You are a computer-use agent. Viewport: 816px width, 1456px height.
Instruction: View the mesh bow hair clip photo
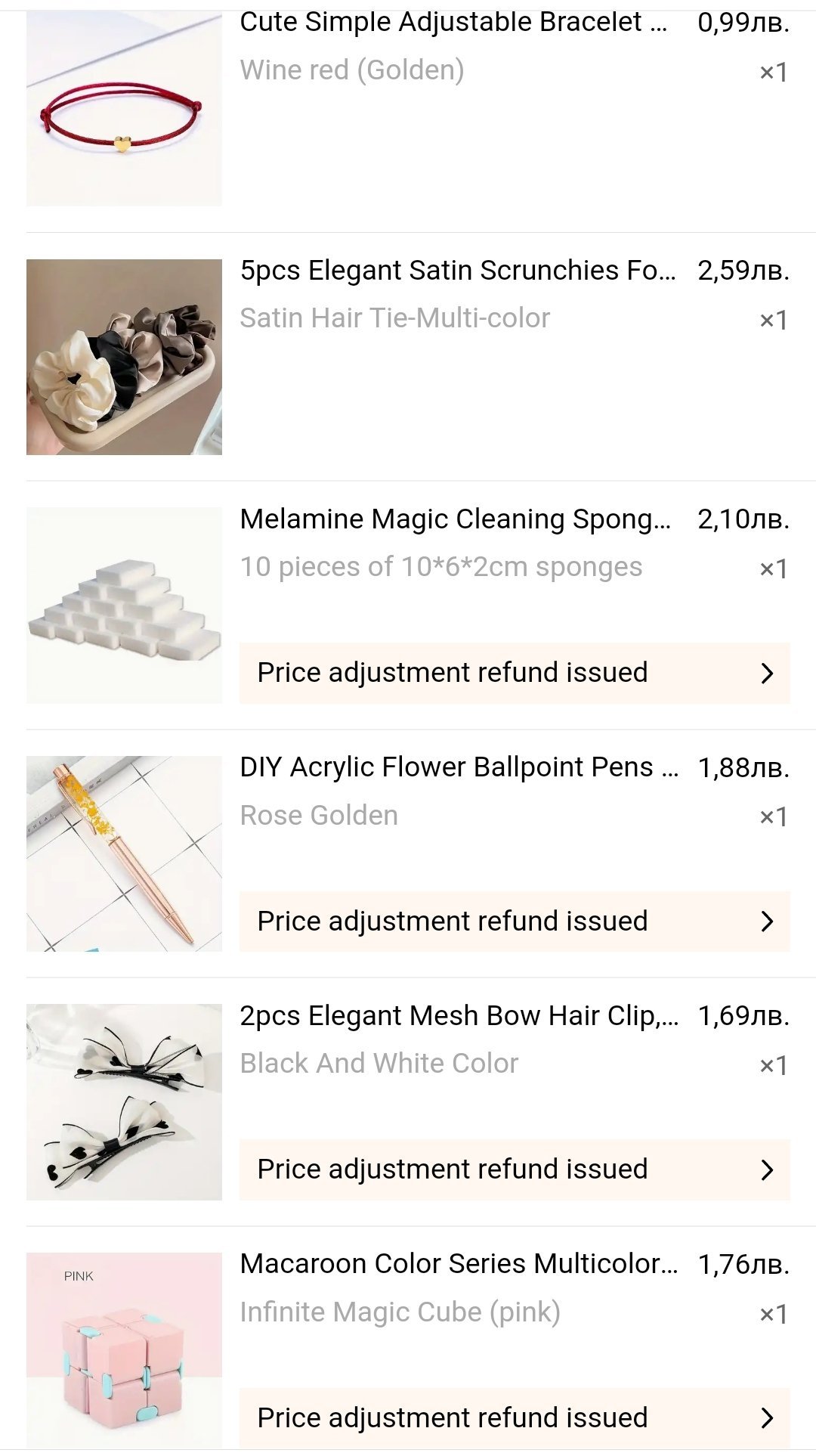[x=124, y=1101]
